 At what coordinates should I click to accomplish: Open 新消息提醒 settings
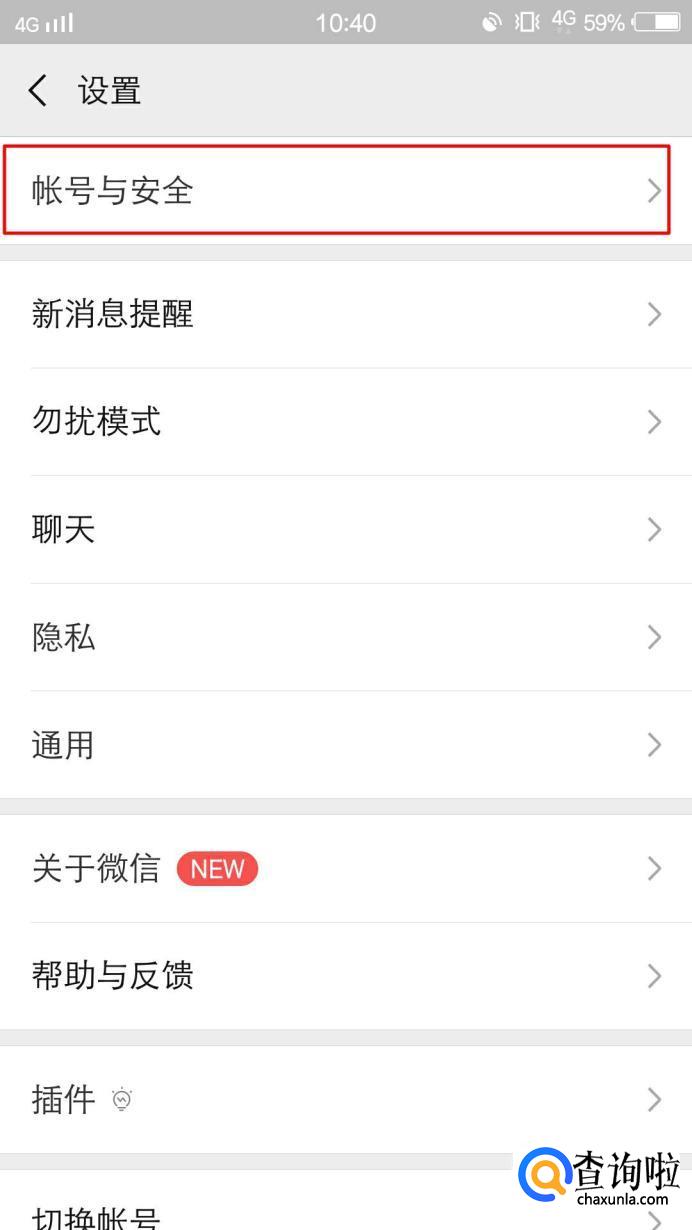point(346,314)
